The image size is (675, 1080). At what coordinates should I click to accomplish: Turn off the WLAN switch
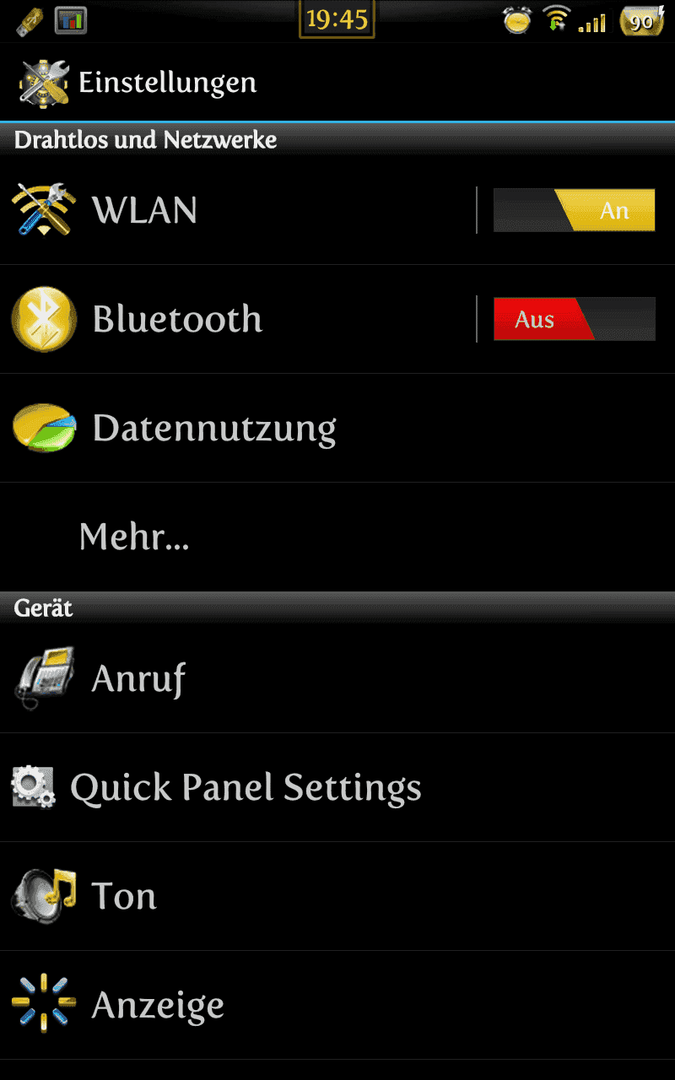[x=574, y=210]
